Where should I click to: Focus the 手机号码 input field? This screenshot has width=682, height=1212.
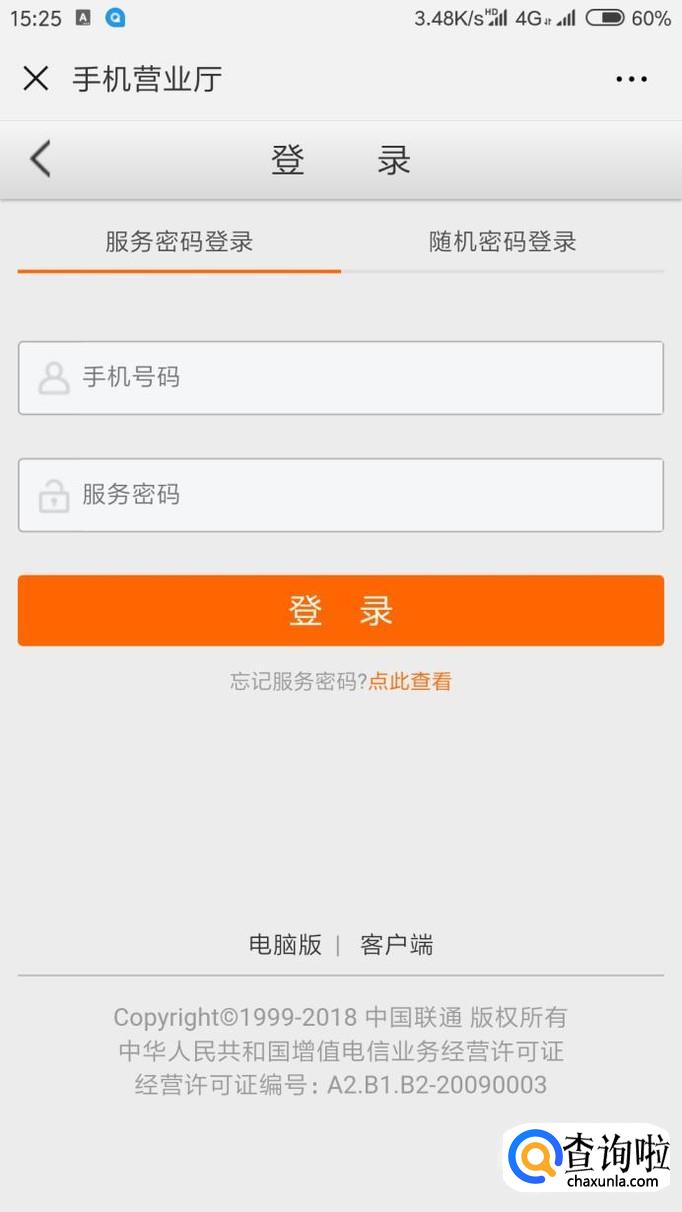click(341, 378)
